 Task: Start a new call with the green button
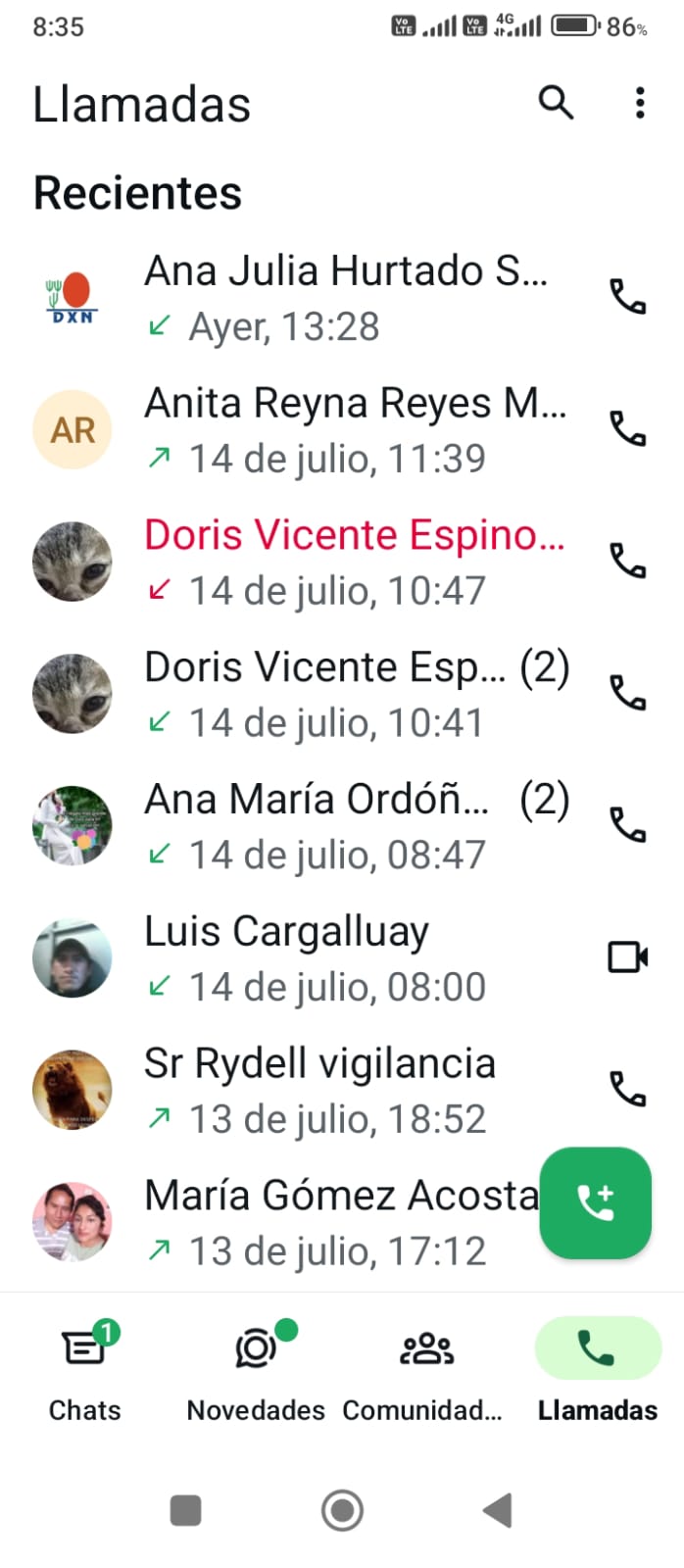click(595, 1202)
